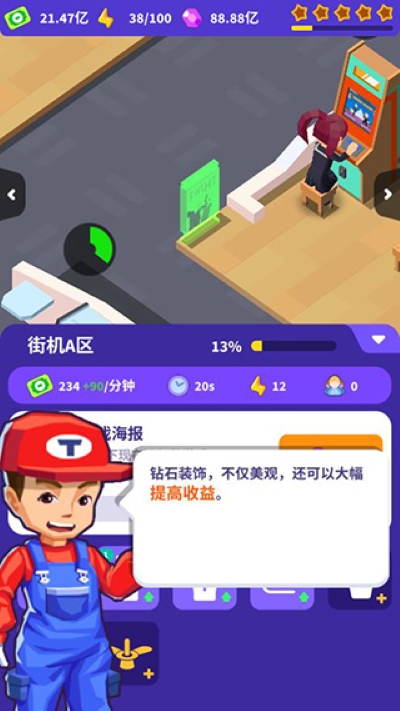Continue the tutorial speech bubble about 钻石装饰
The image size is (400, 711).
pyautogui.click(x=261, y=517)
